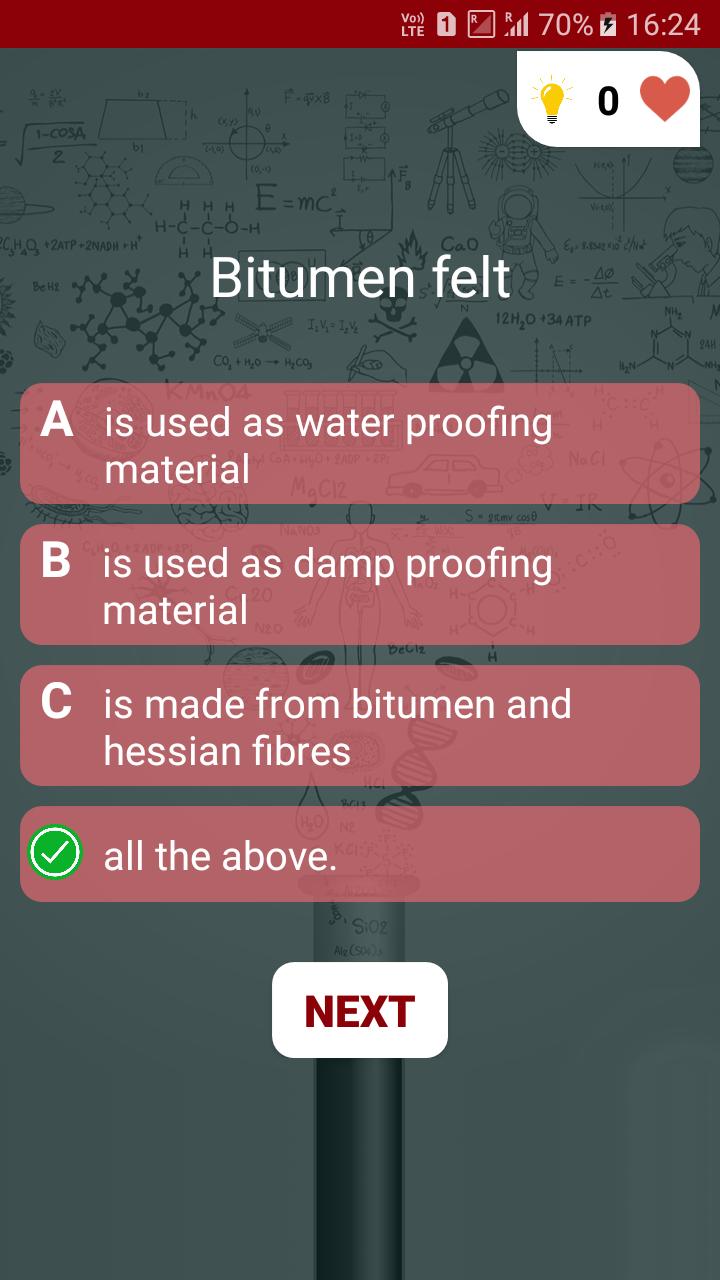Image resolution: width=720 pixels, height=1280 pixels.
Task: Choose answer B damp proofing material
Action: click(360, 584)
